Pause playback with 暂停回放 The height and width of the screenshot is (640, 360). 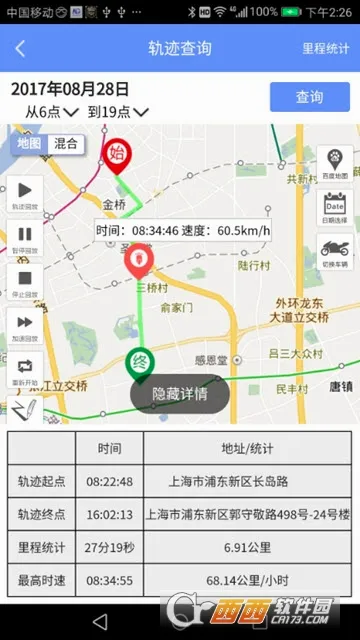(x=25, y=238)
